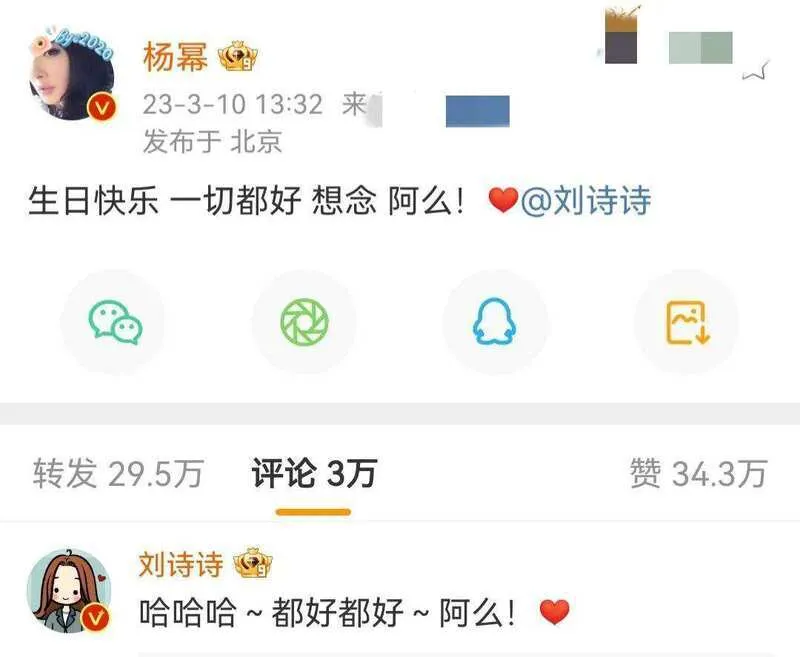Switch to the 转发 29.5万 tab

click(x=116, y=473)
